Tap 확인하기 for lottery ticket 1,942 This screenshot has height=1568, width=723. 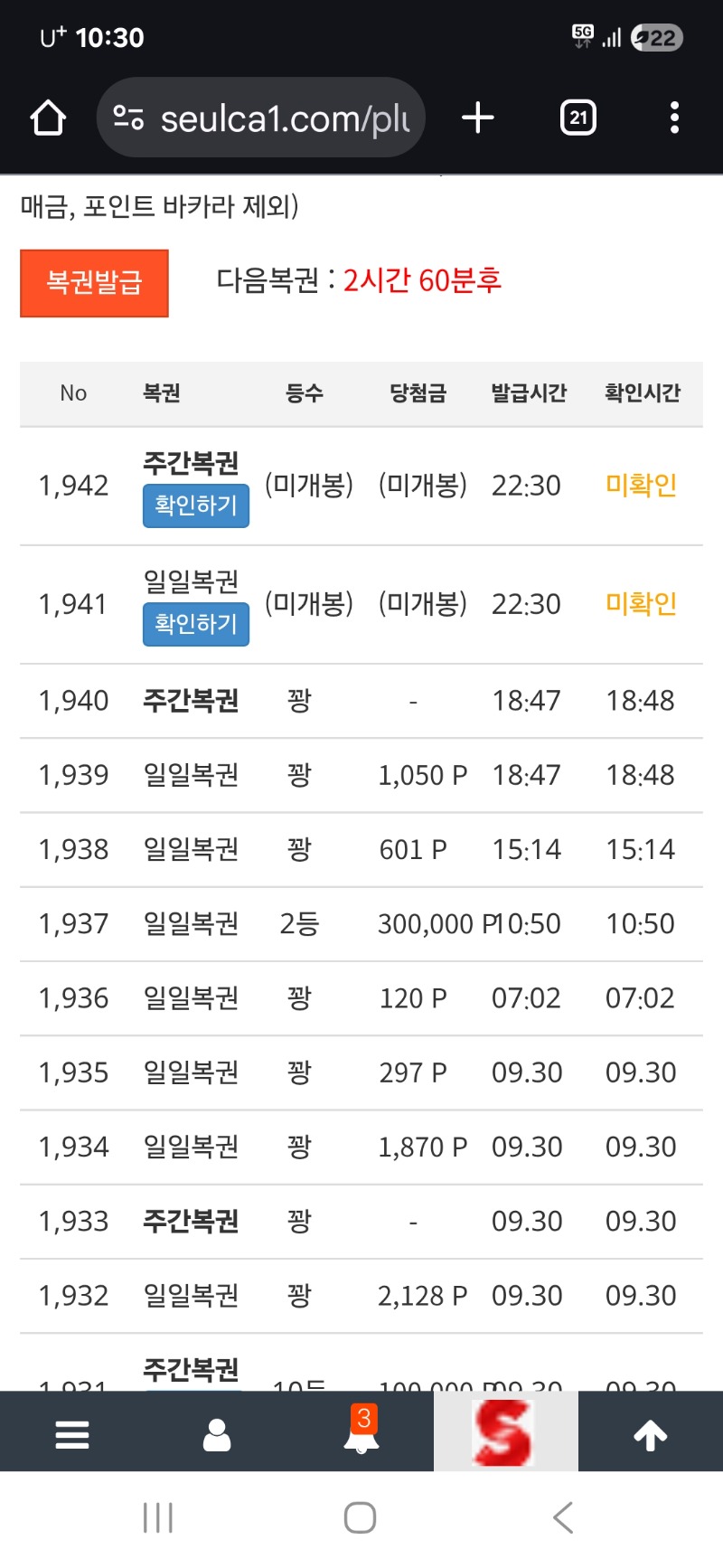click(195, 505)
